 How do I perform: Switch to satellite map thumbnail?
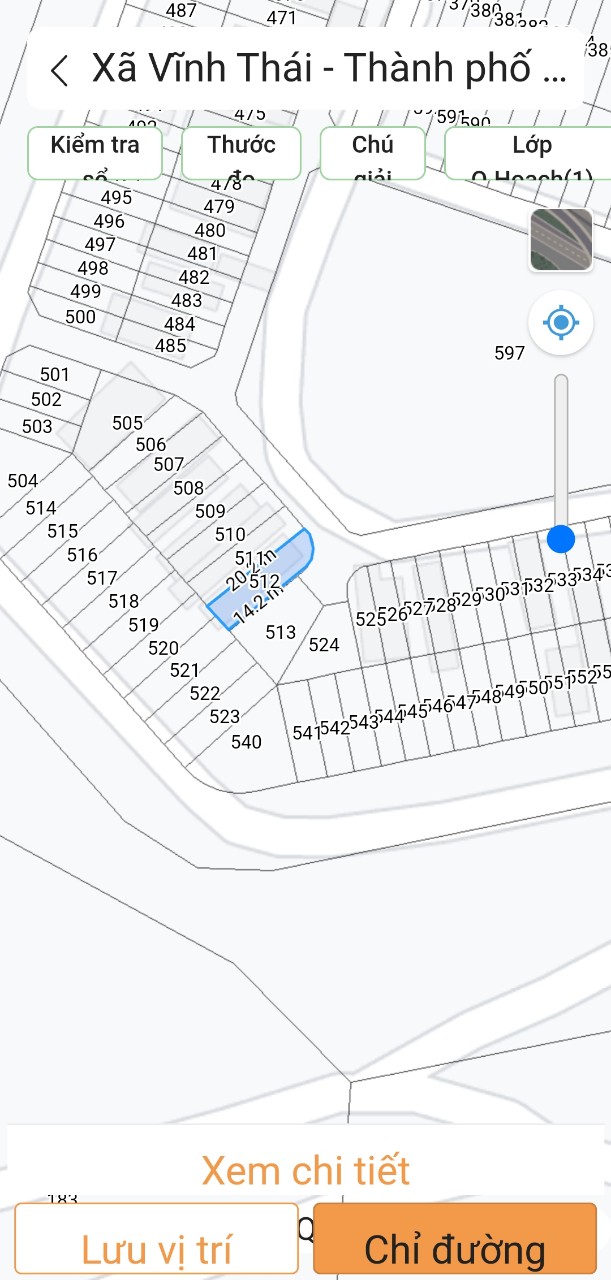coord(561,240)
